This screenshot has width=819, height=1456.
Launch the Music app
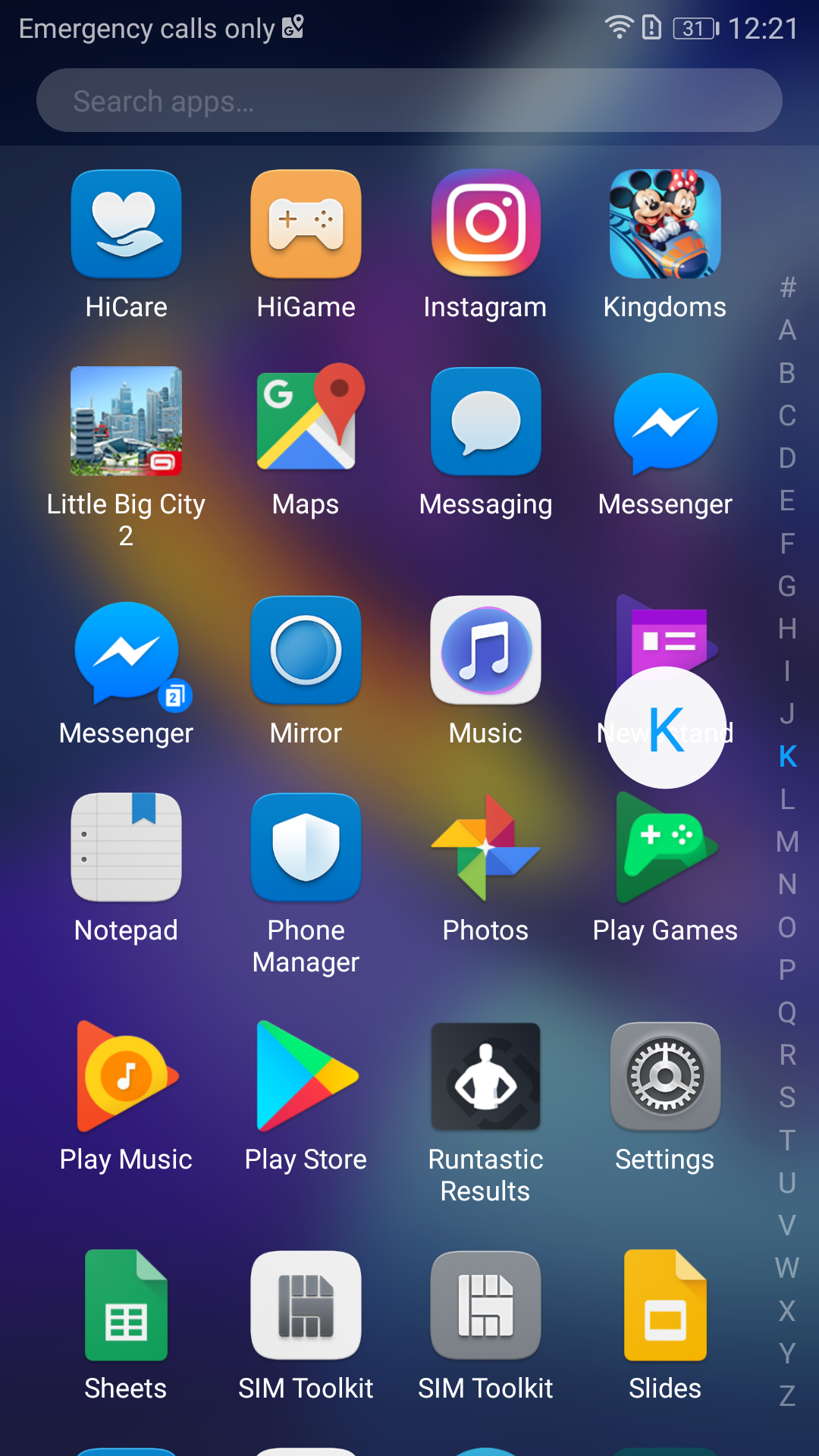coord(485,651)
